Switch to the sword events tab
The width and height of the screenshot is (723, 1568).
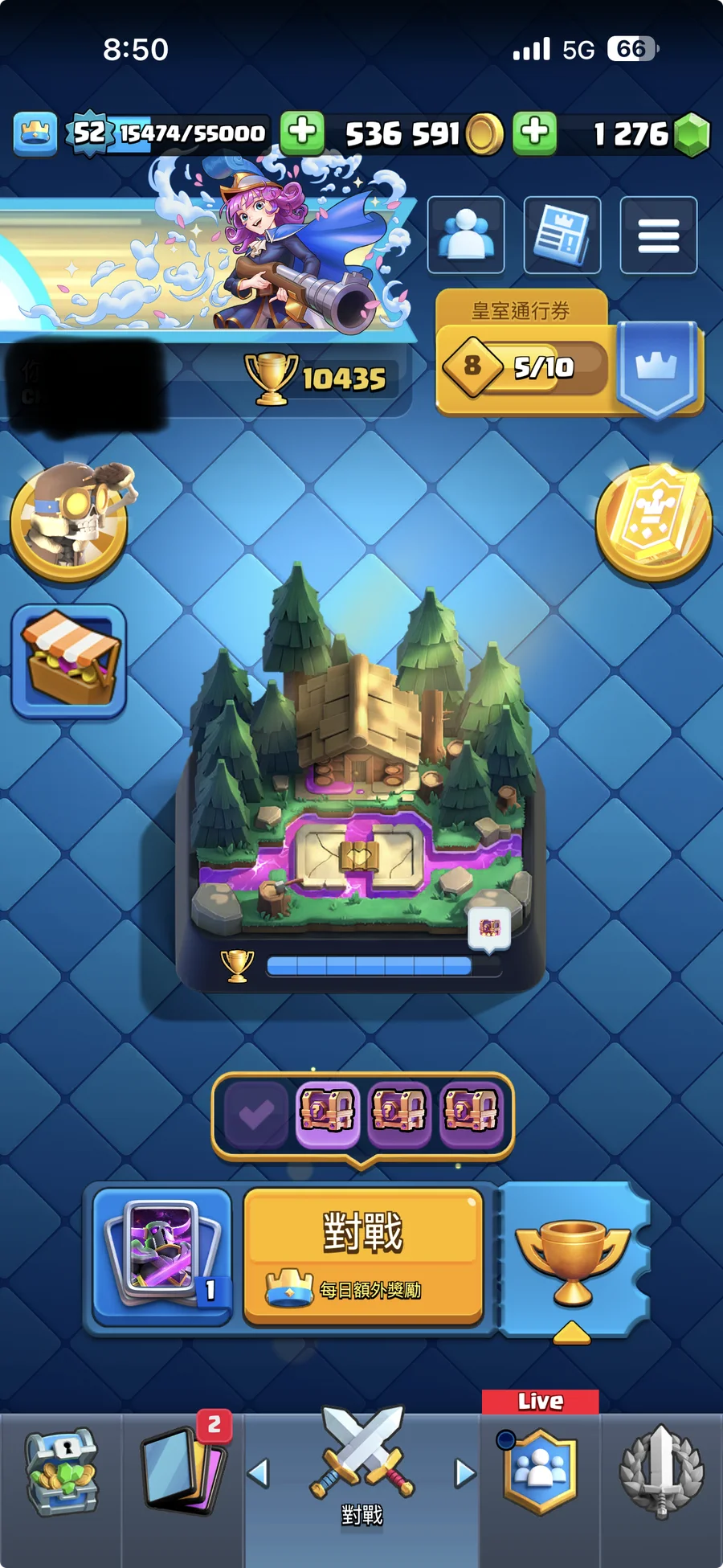click(x=660, y=1472)
